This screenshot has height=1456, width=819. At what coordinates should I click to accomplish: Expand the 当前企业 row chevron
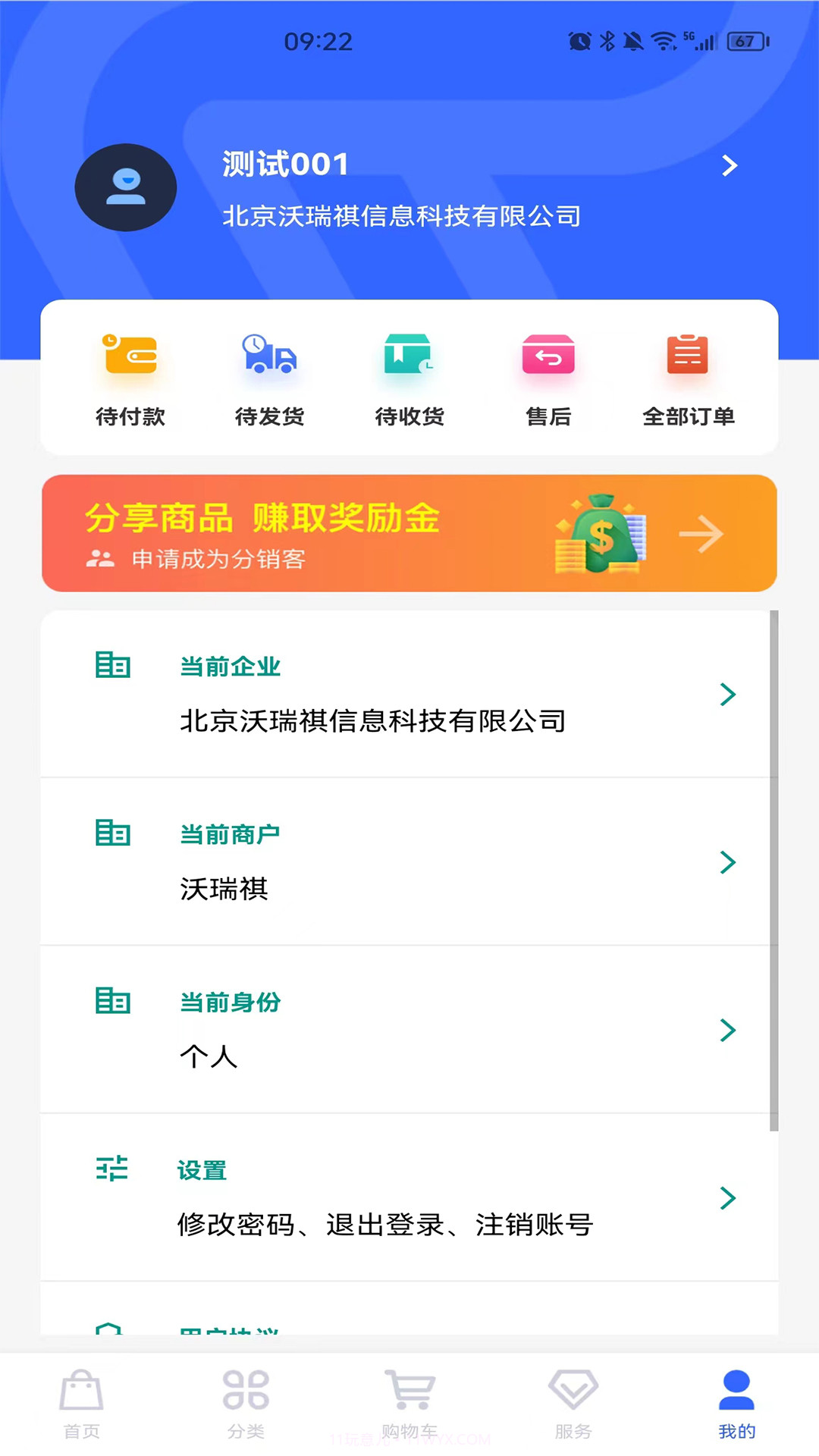point(729,695)
